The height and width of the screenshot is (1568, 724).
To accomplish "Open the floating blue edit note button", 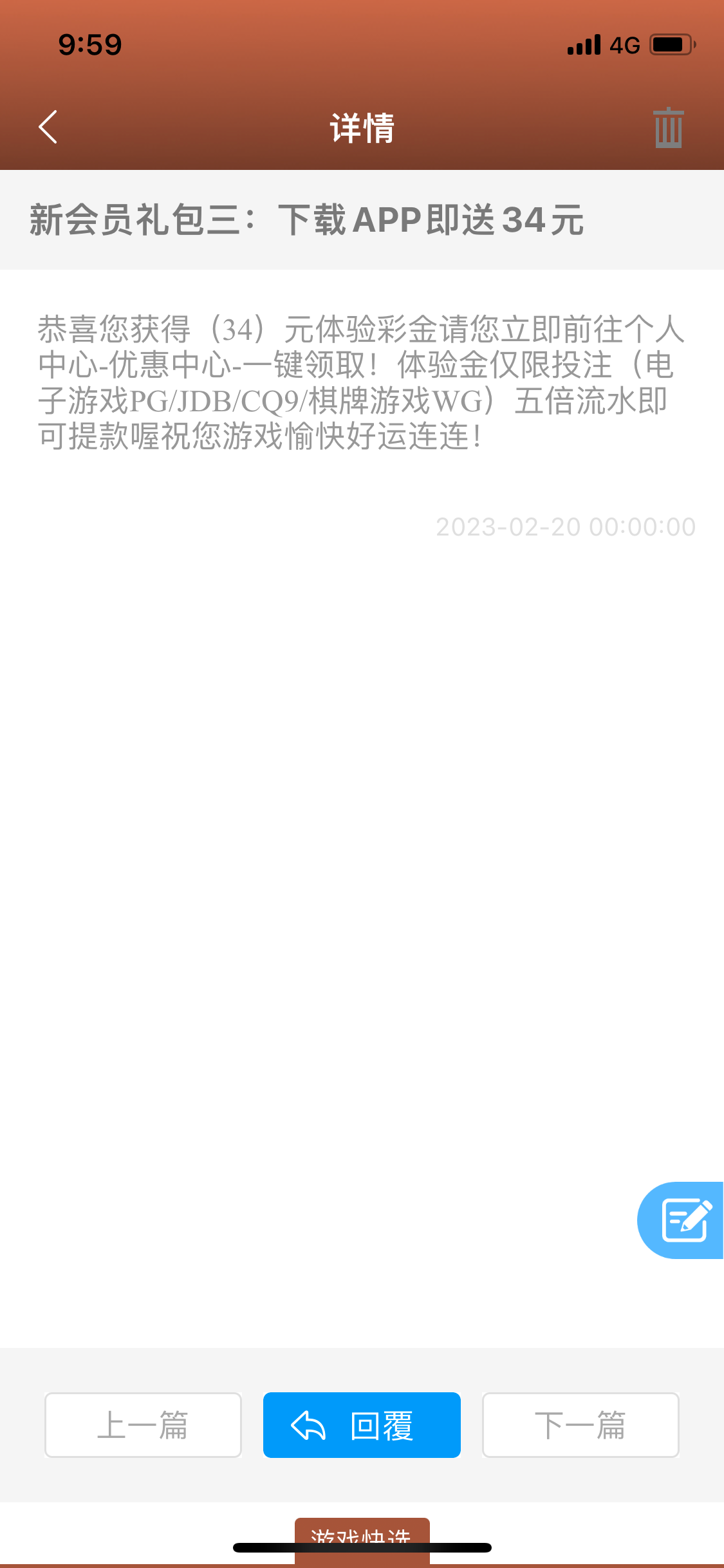I will pos(683,1220).
